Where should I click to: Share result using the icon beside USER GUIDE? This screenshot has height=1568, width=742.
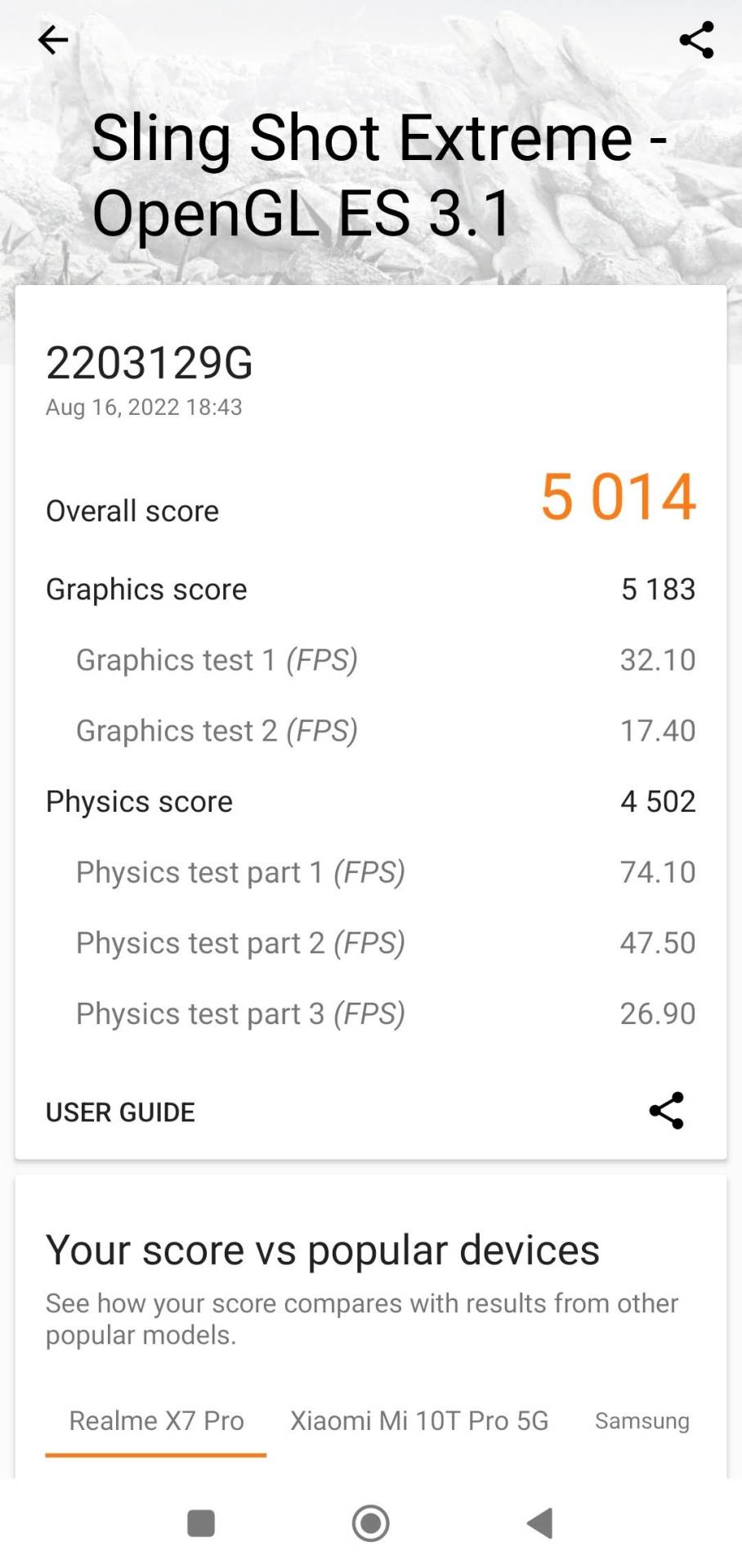(x=666, y=1111)
